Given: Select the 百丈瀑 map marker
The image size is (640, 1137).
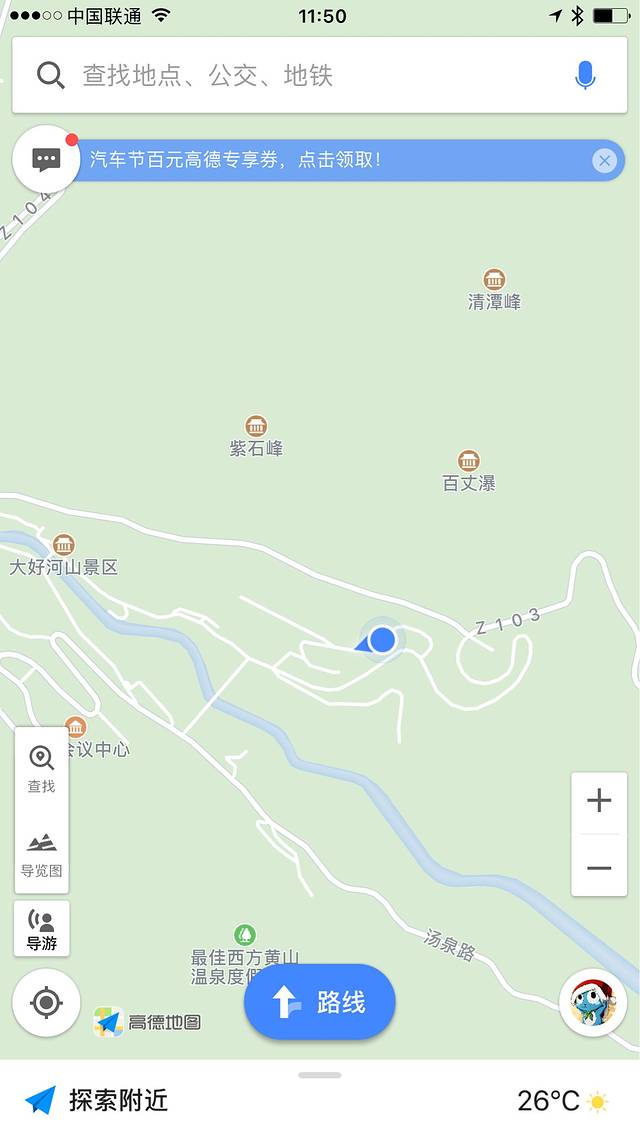Looking at the screenshot, I should [x=469, y=461].
